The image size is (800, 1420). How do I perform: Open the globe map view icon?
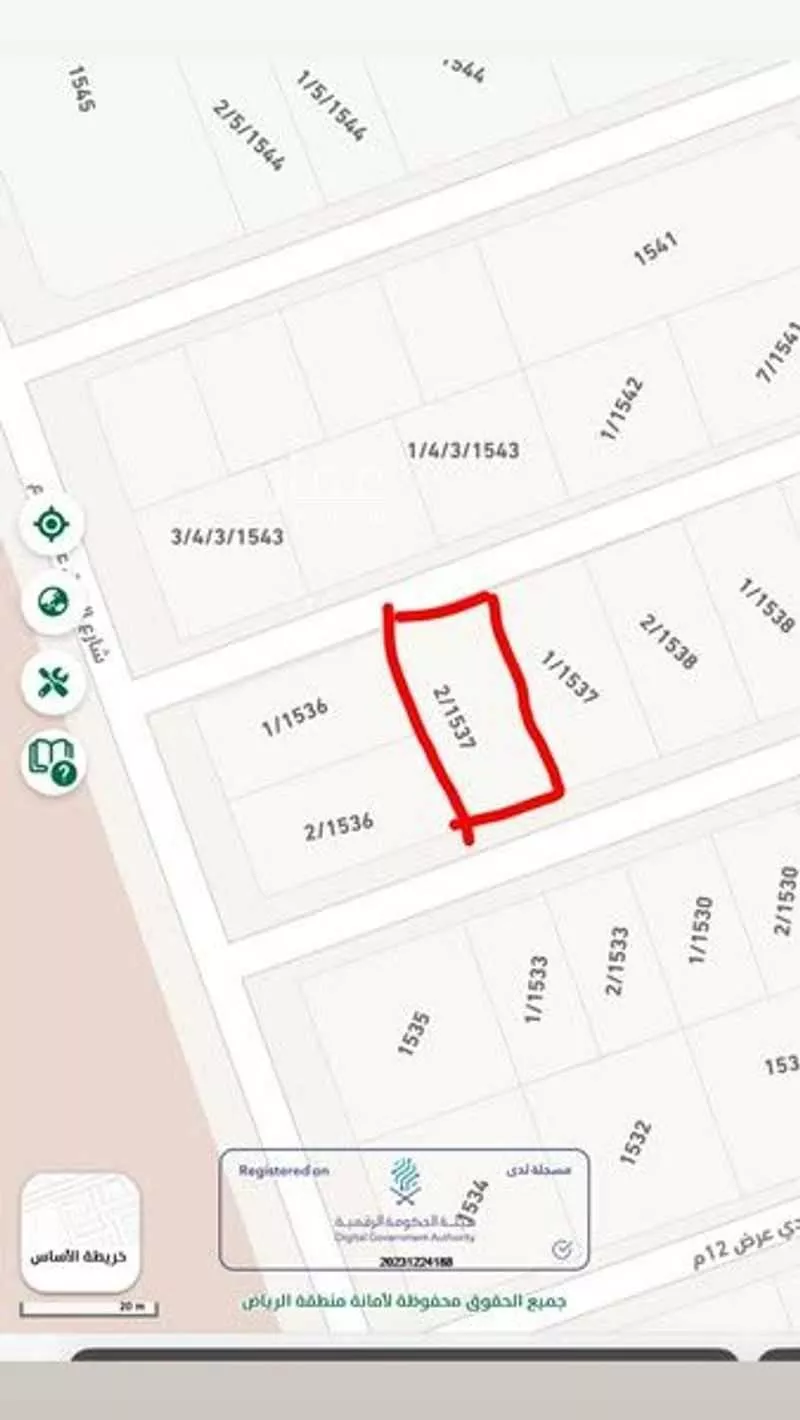[52, 602]
